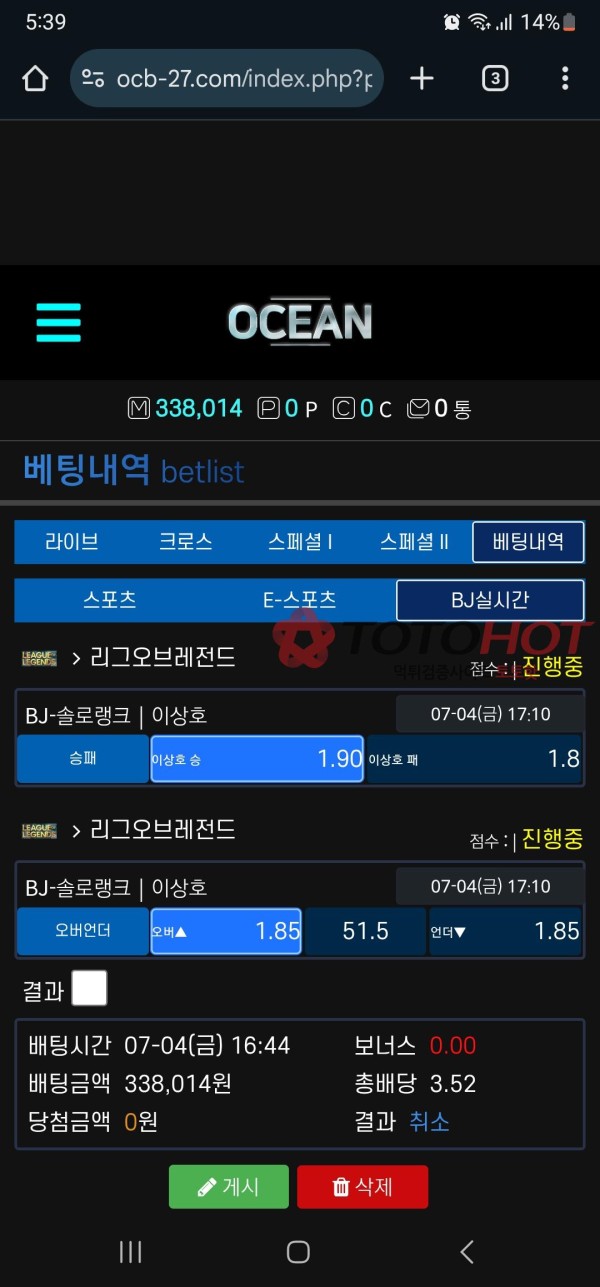Viewport: 600px width, 1287px height.
Task: Open the 스페셜 II tab
Action: [414, 542]
